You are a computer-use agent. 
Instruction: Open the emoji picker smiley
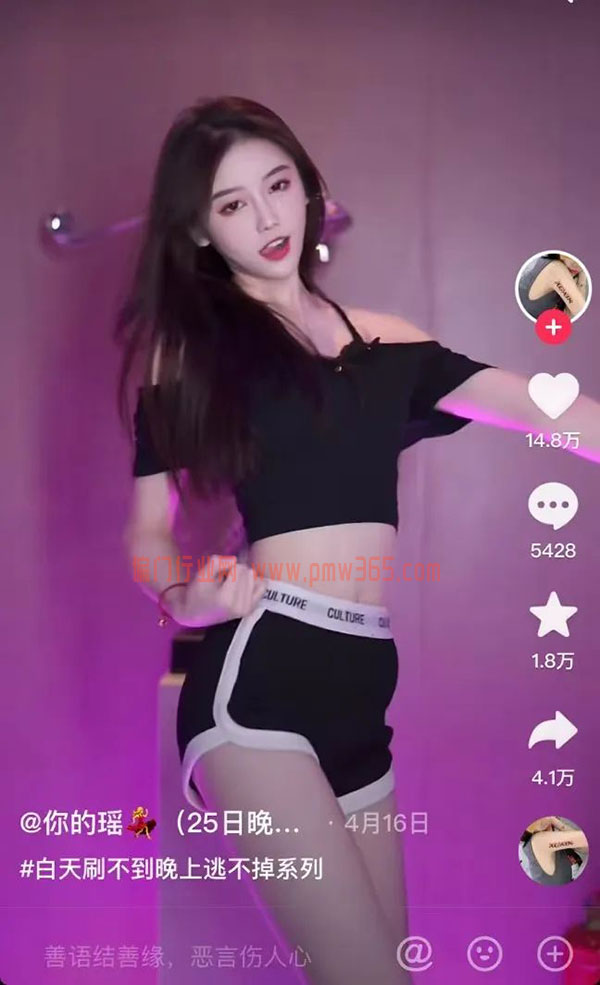(x=485, y=952)
